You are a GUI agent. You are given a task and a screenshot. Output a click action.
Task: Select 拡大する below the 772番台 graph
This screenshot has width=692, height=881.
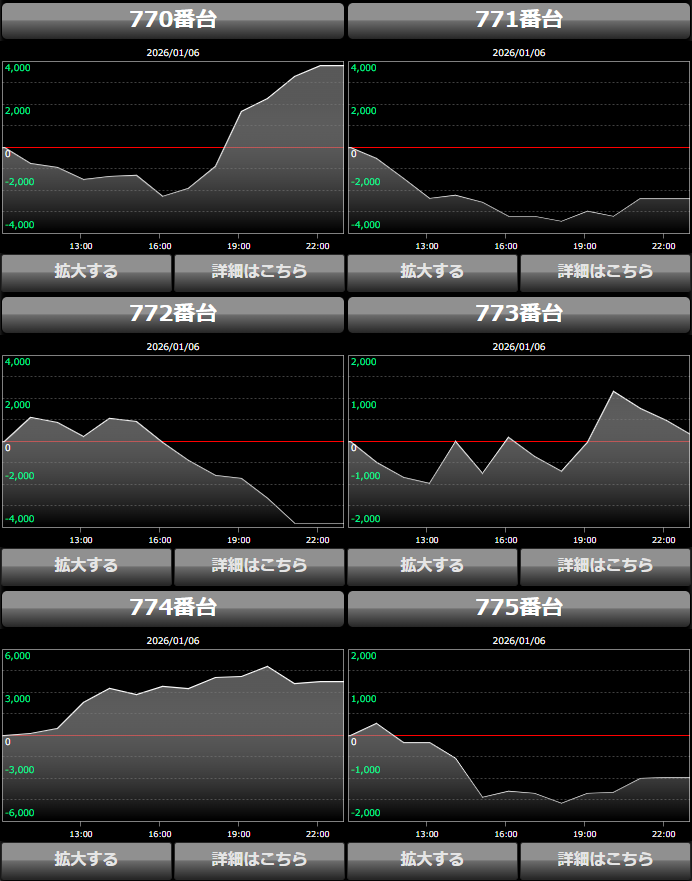pos(86,566)
